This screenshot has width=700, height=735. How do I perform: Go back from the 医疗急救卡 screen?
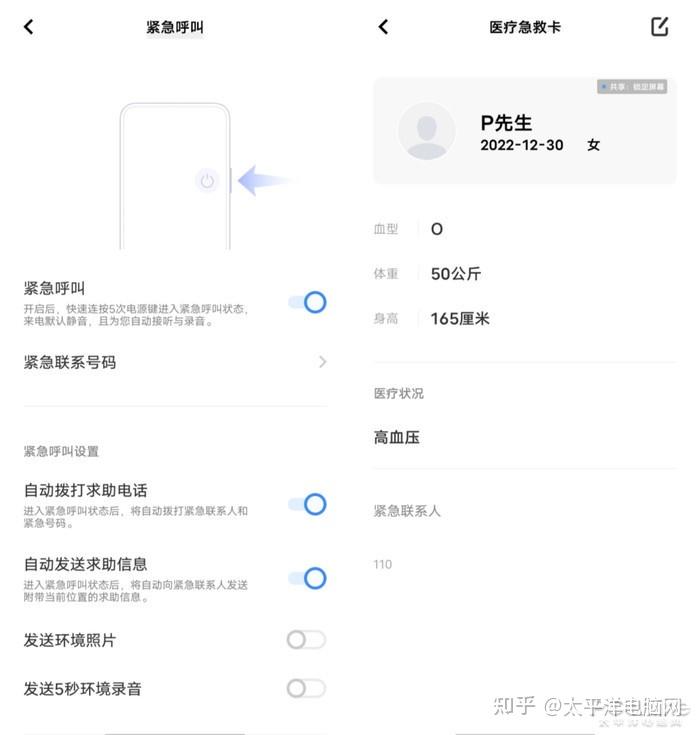(x=383, y=27)
